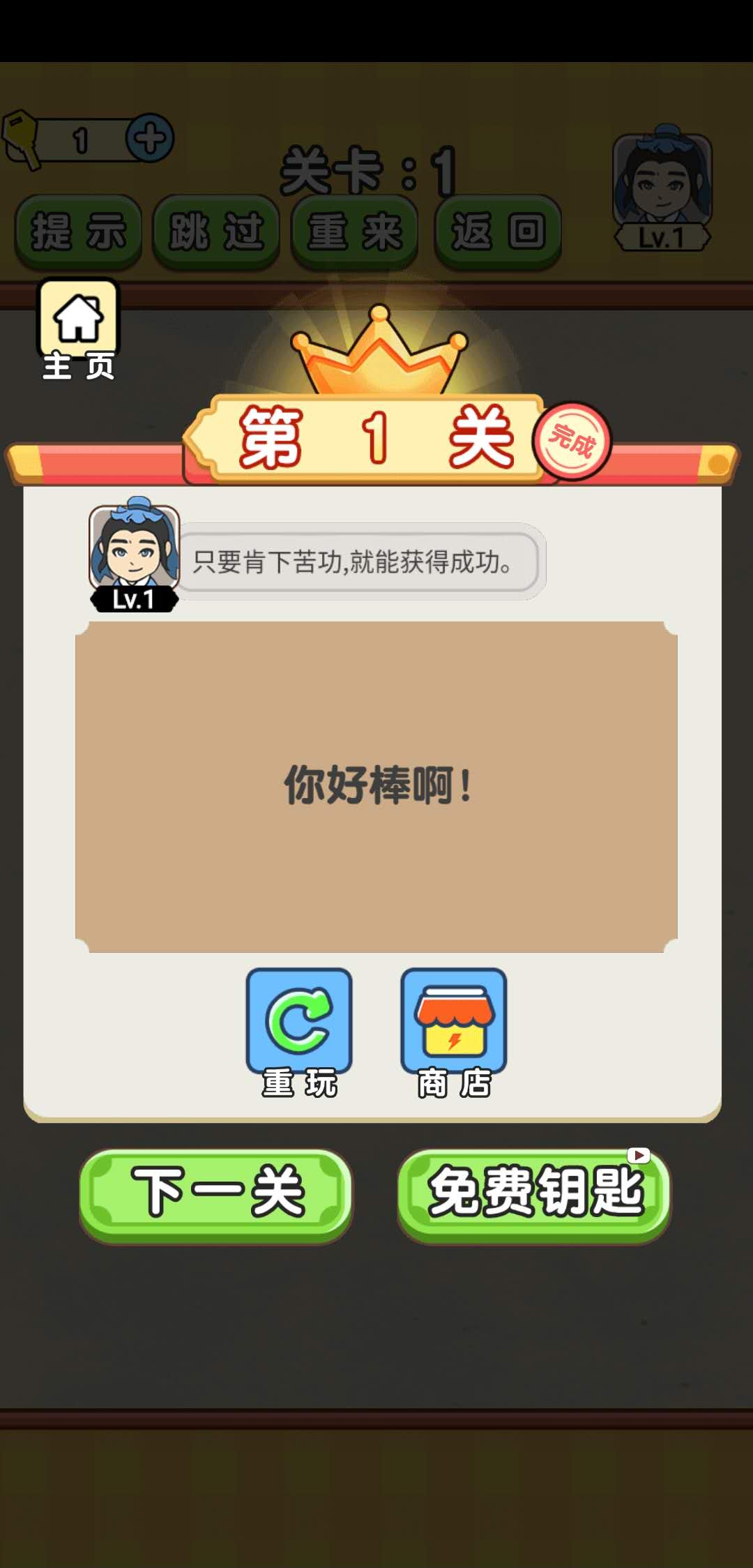Click the video icon on 免费钥匙 button

click(x=639, y=1152)
